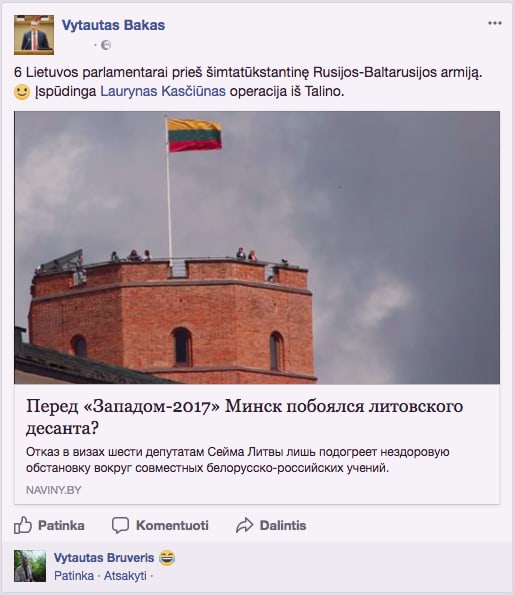The width and height of the screenshot is (514, 595).
Task: Open the tagged Laurynas Kasčiūnas profile link
Action: point(163,91)
